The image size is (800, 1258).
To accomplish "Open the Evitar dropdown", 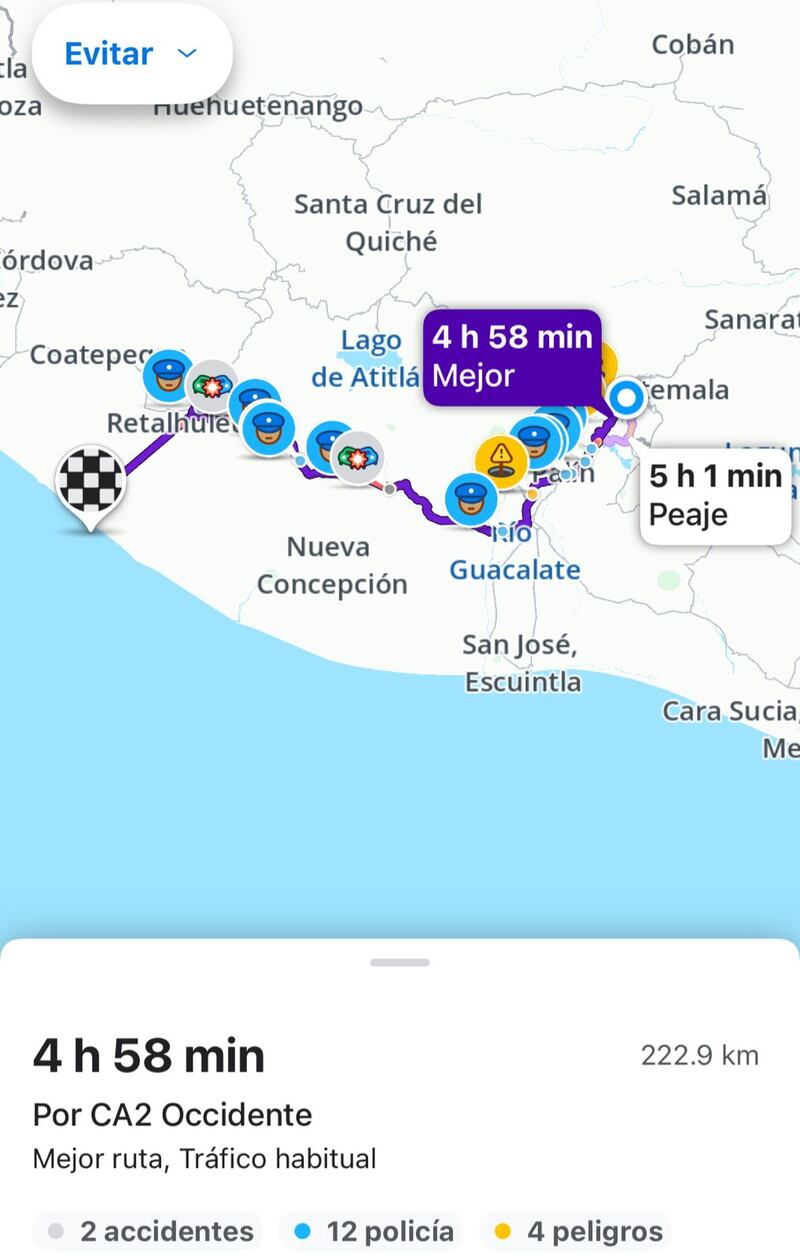I will click(x=131, y=53).
